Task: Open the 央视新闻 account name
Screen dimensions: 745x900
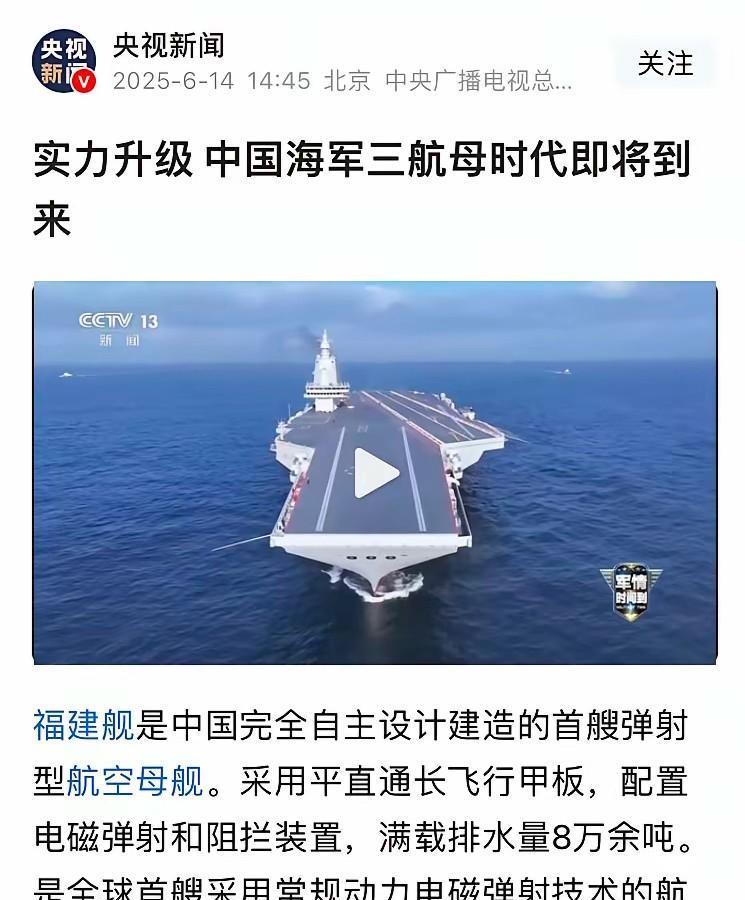Action: point(168,44)
